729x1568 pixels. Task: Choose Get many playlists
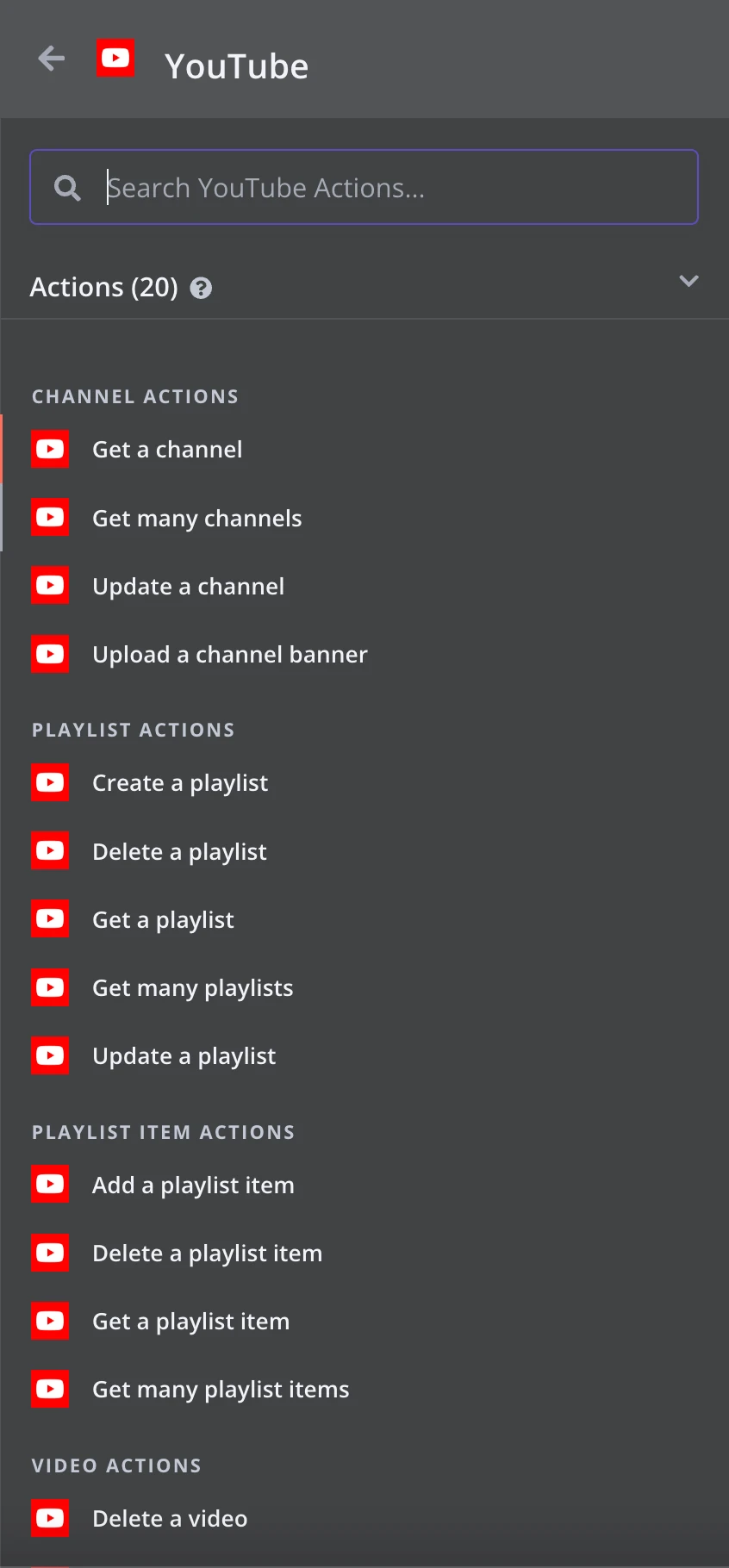[364, 987]
